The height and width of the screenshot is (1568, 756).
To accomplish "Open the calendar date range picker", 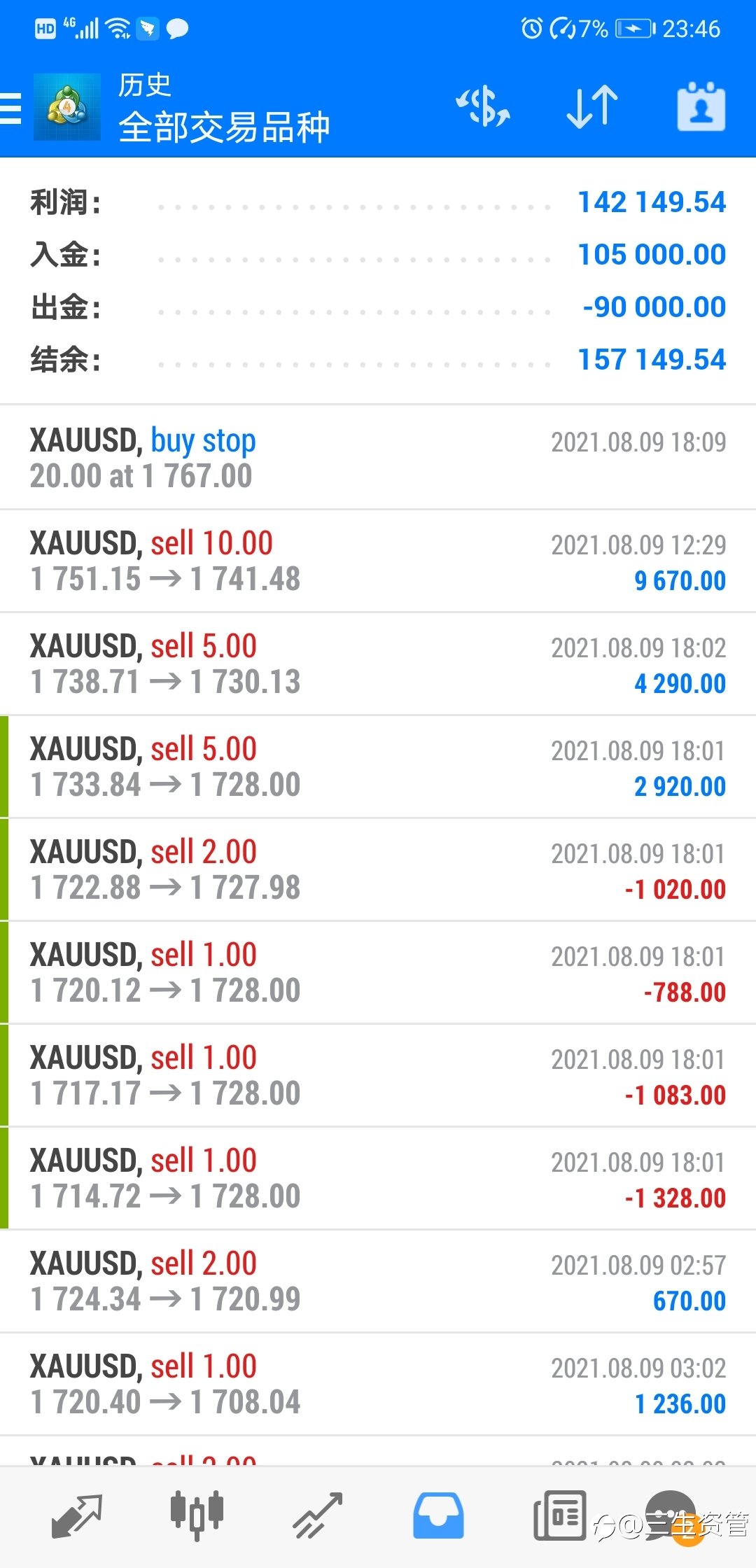I will [x=701, y=107].
